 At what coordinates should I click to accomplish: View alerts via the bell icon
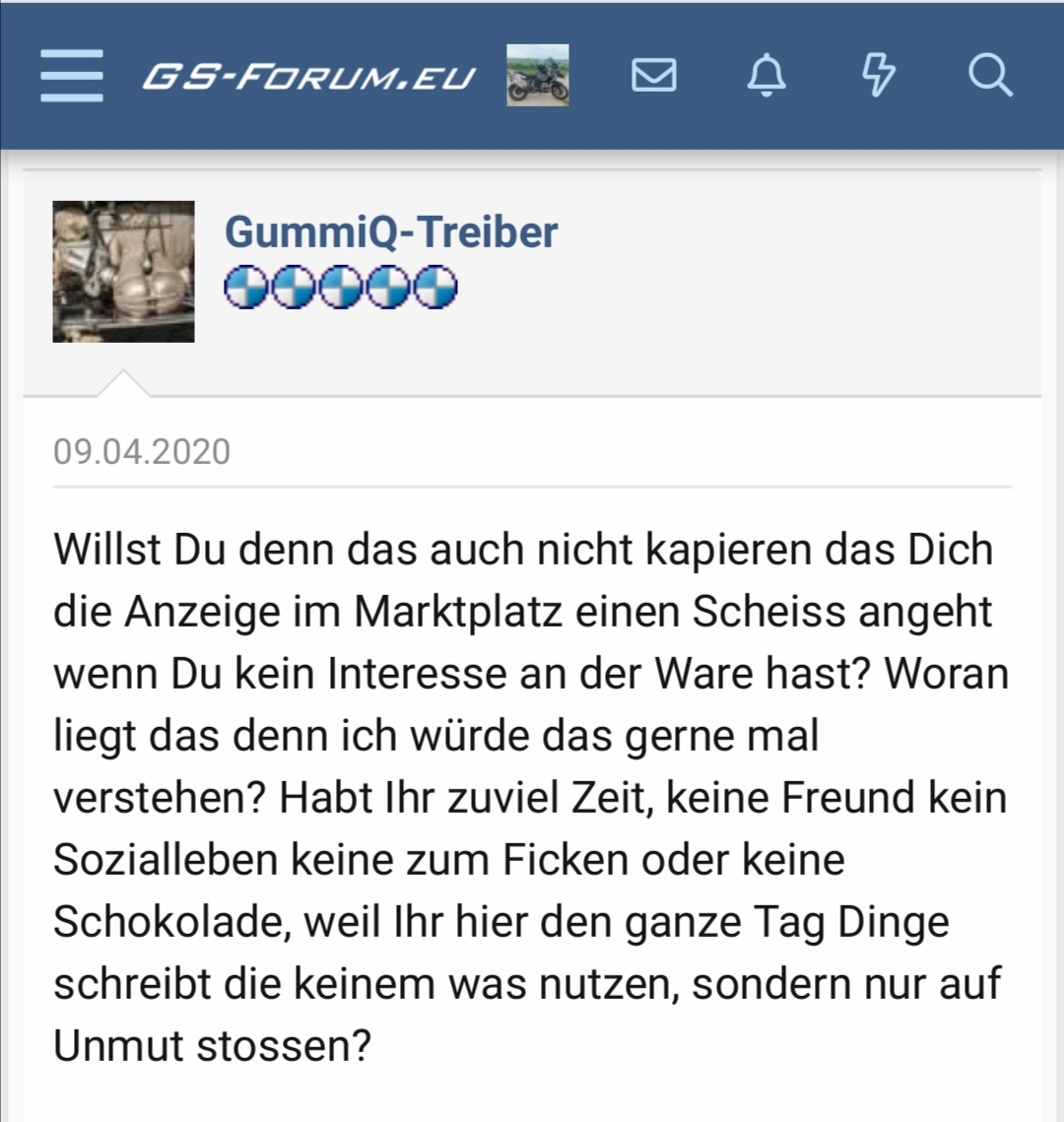(x=767, y=74)
